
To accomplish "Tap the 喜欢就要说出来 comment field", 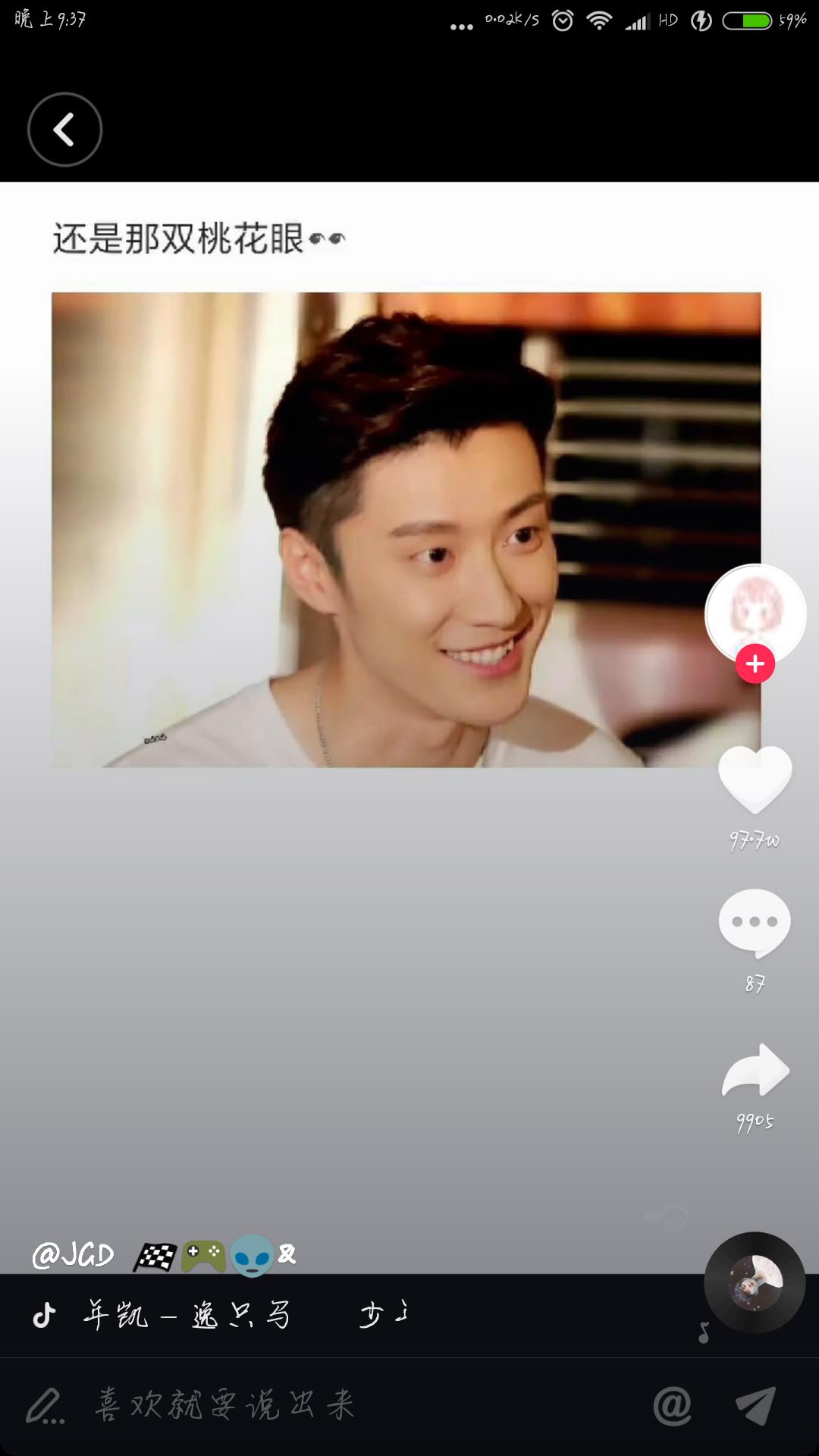I will tap(227, 1406).
